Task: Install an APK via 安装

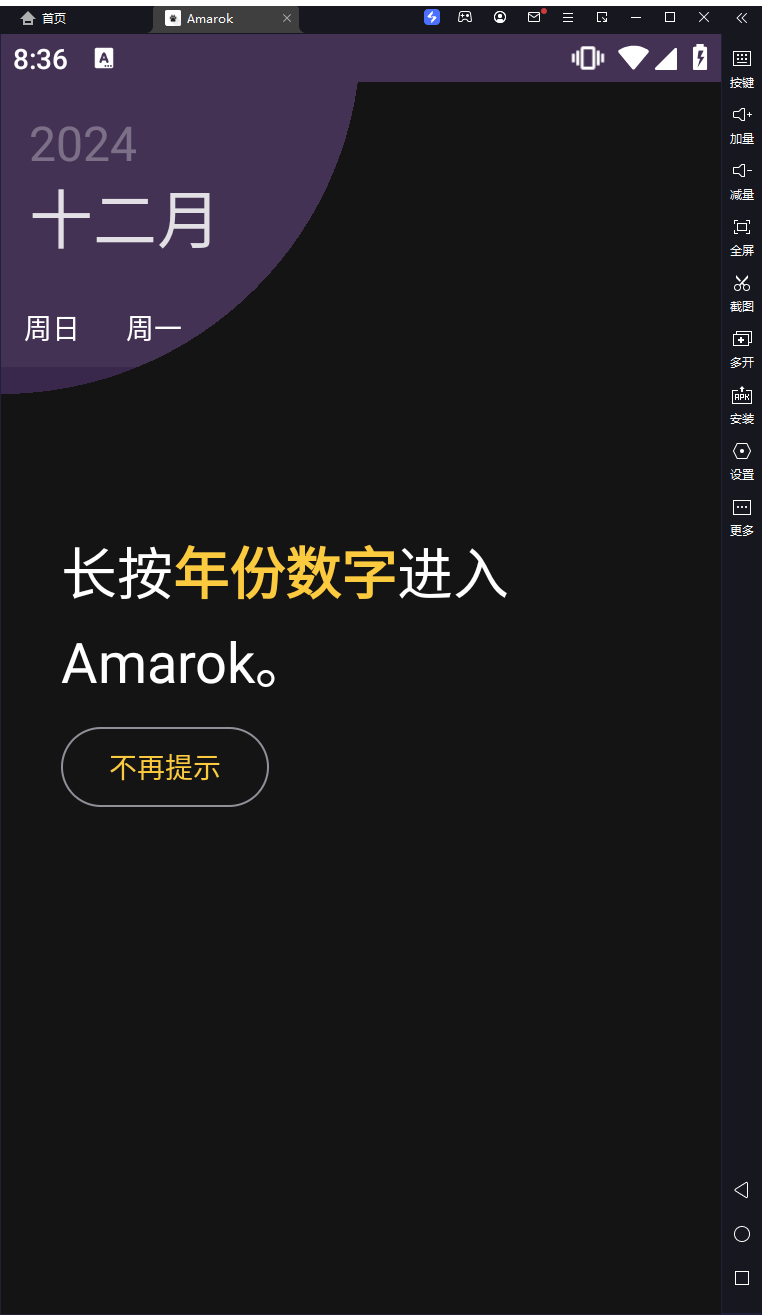Action: 741,405
